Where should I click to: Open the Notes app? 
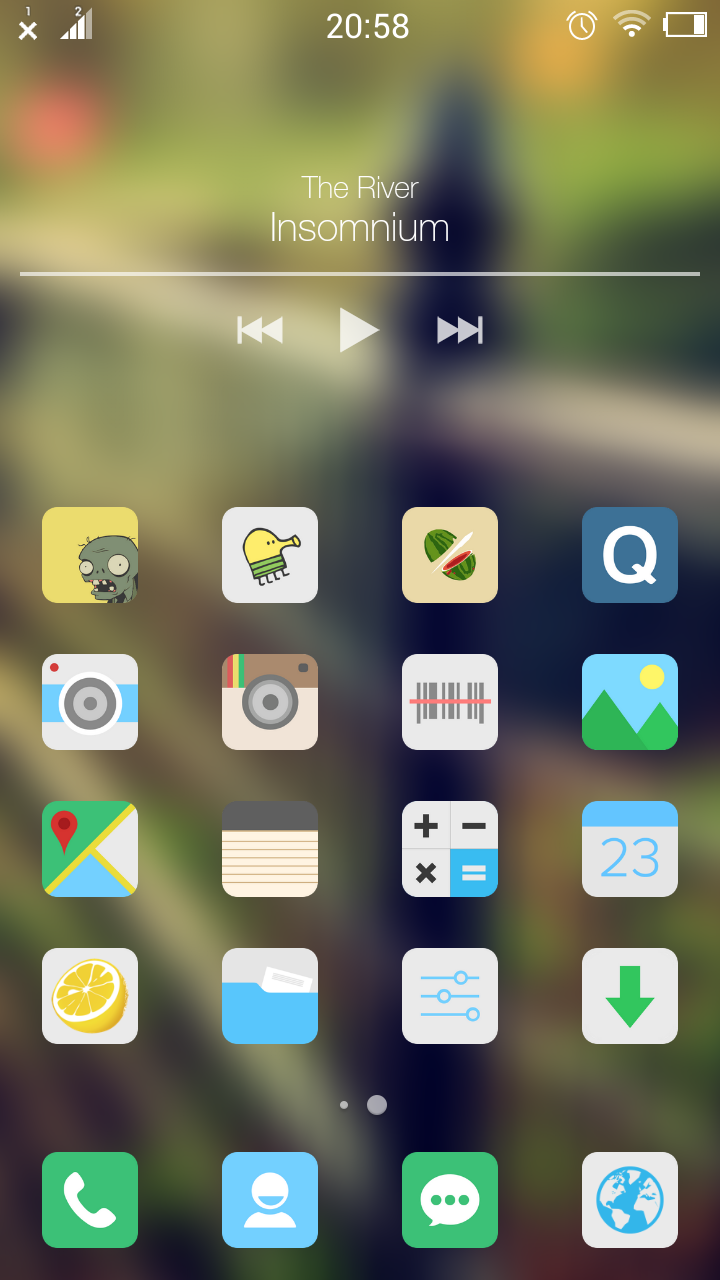tap(270, 849)
